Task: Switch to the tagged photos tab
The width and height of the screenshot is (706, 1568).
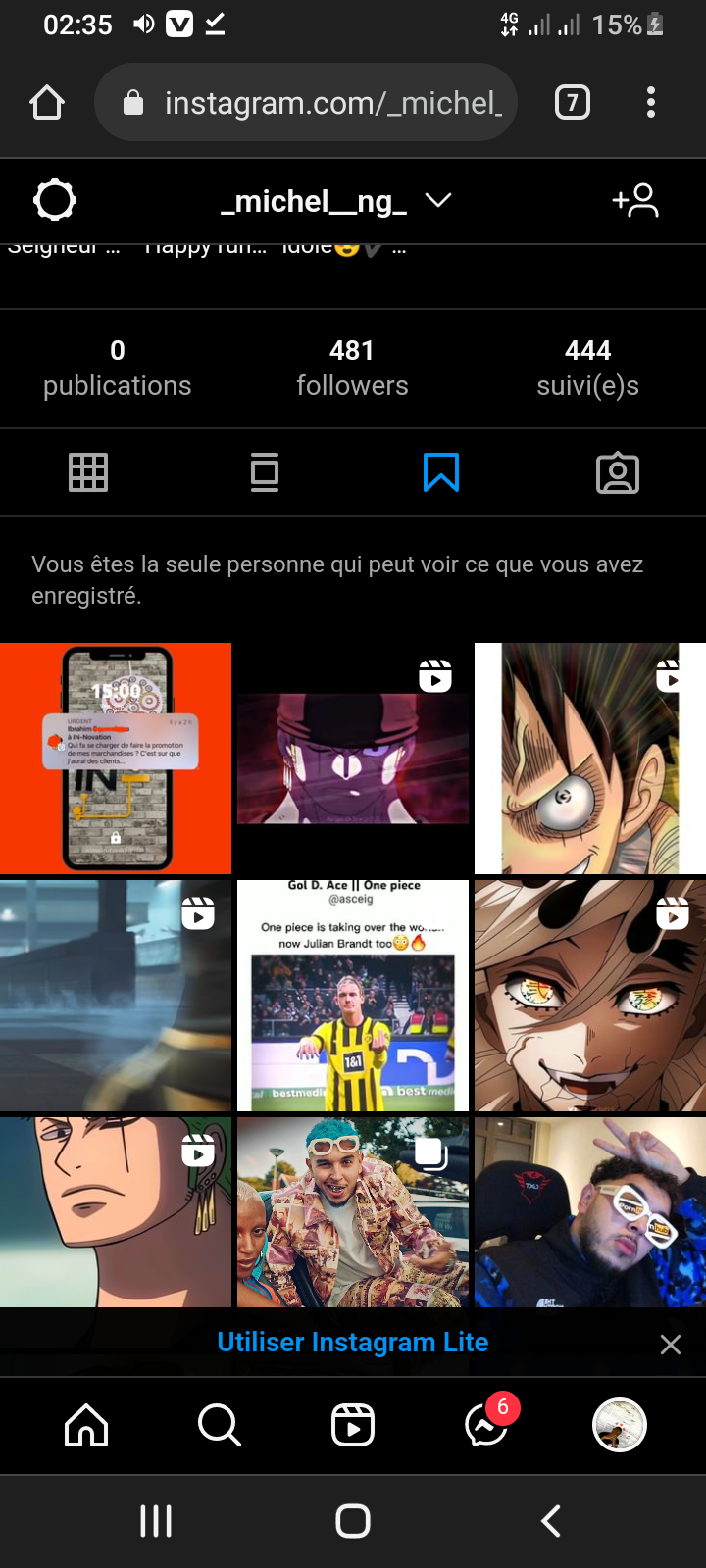Action: [x=618, y=472]
